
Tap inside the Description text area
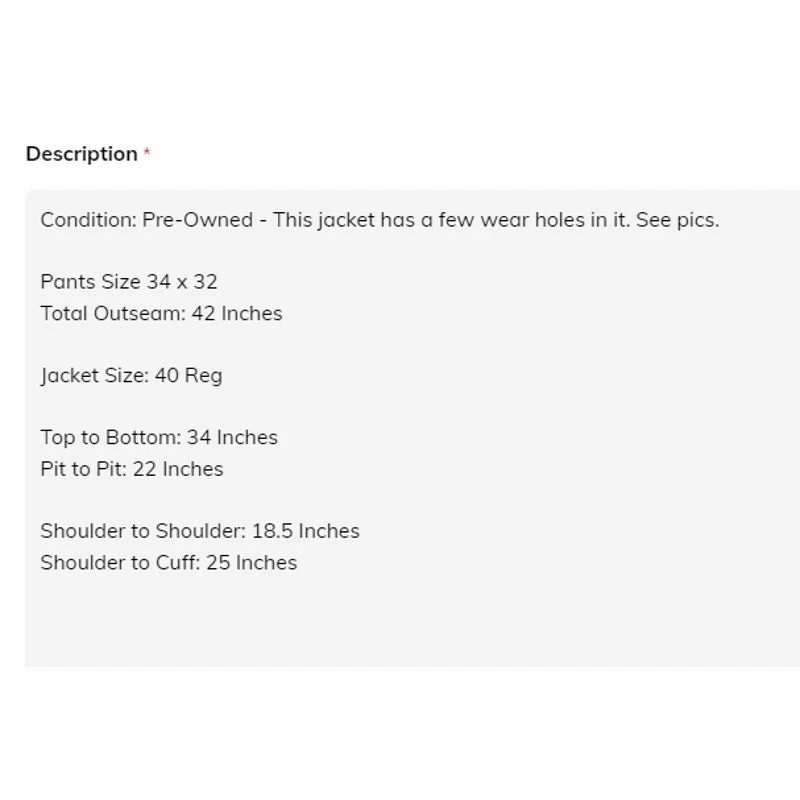(412, 428)
